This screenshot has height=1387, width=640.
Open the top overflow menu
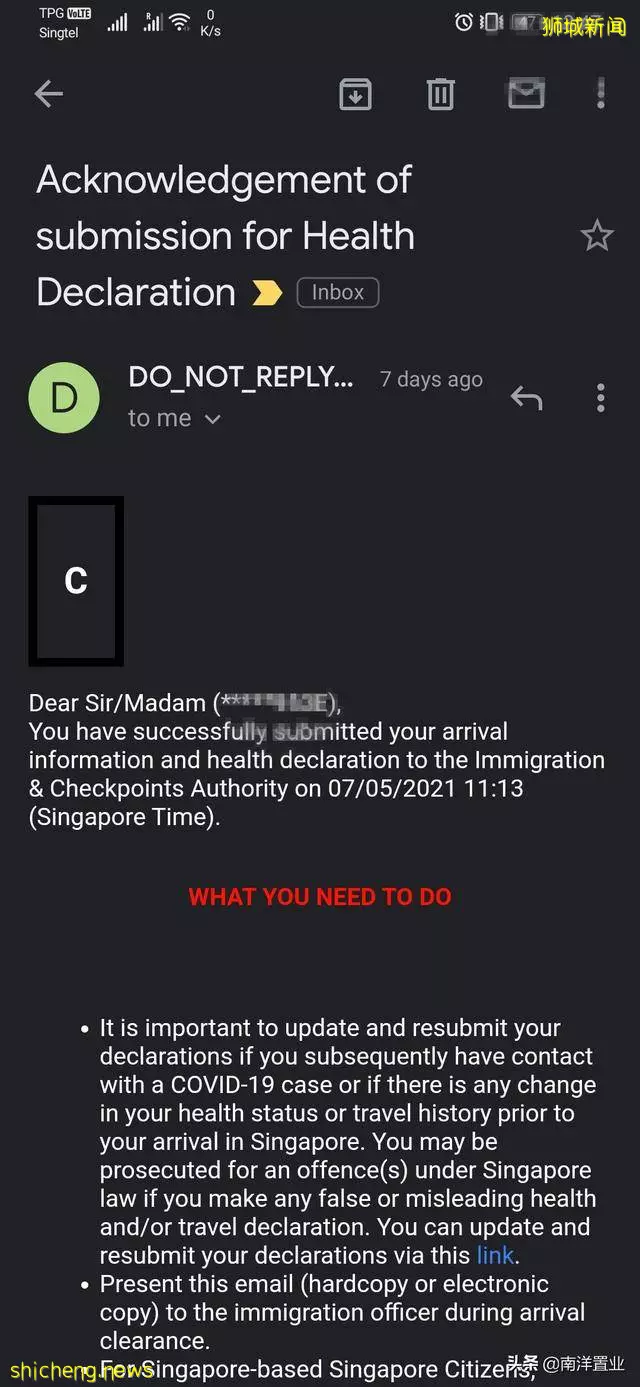600,93
